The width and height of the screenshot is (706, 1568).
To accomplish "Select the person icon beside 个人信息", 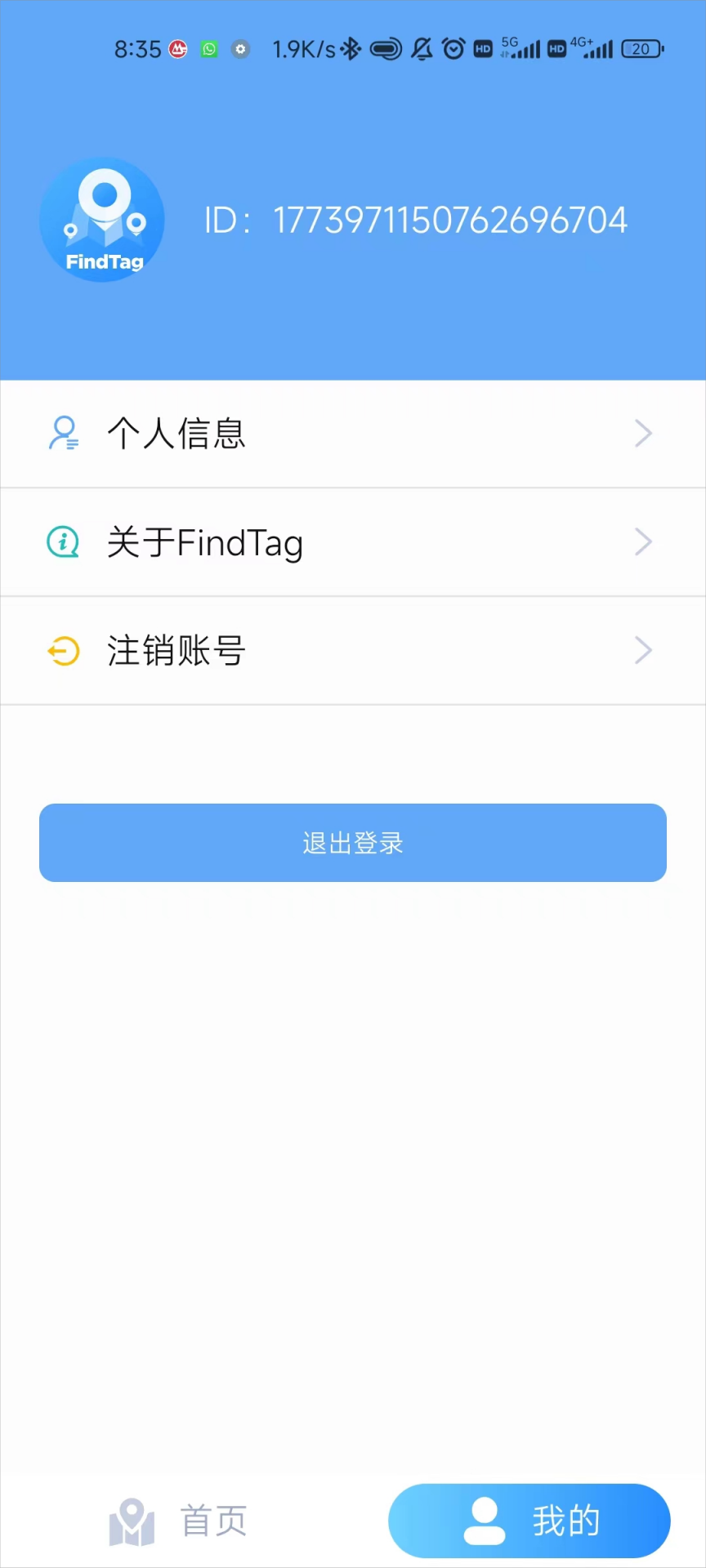I will [64, 433].
